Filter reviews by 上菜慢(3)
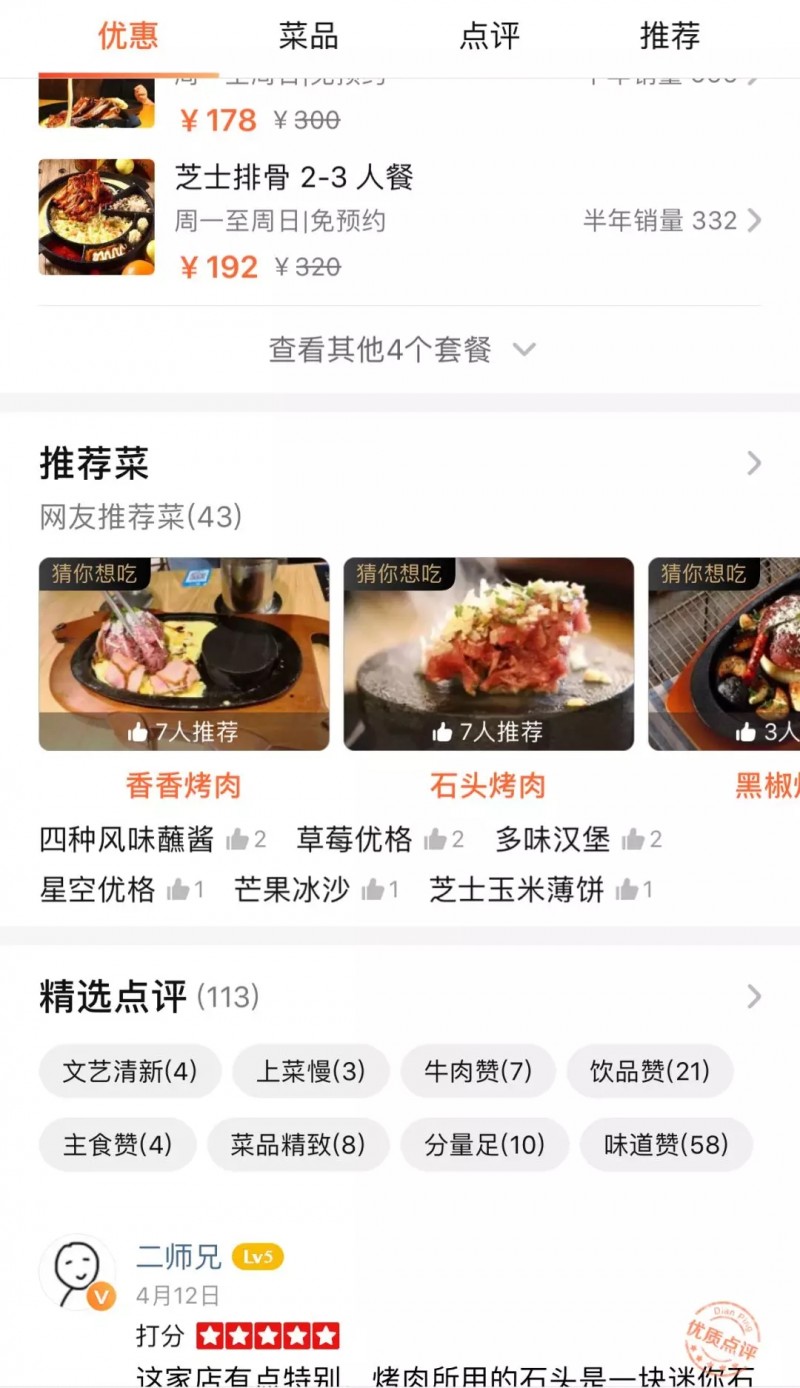The image size is (800, 1388). pos(311,1072)
